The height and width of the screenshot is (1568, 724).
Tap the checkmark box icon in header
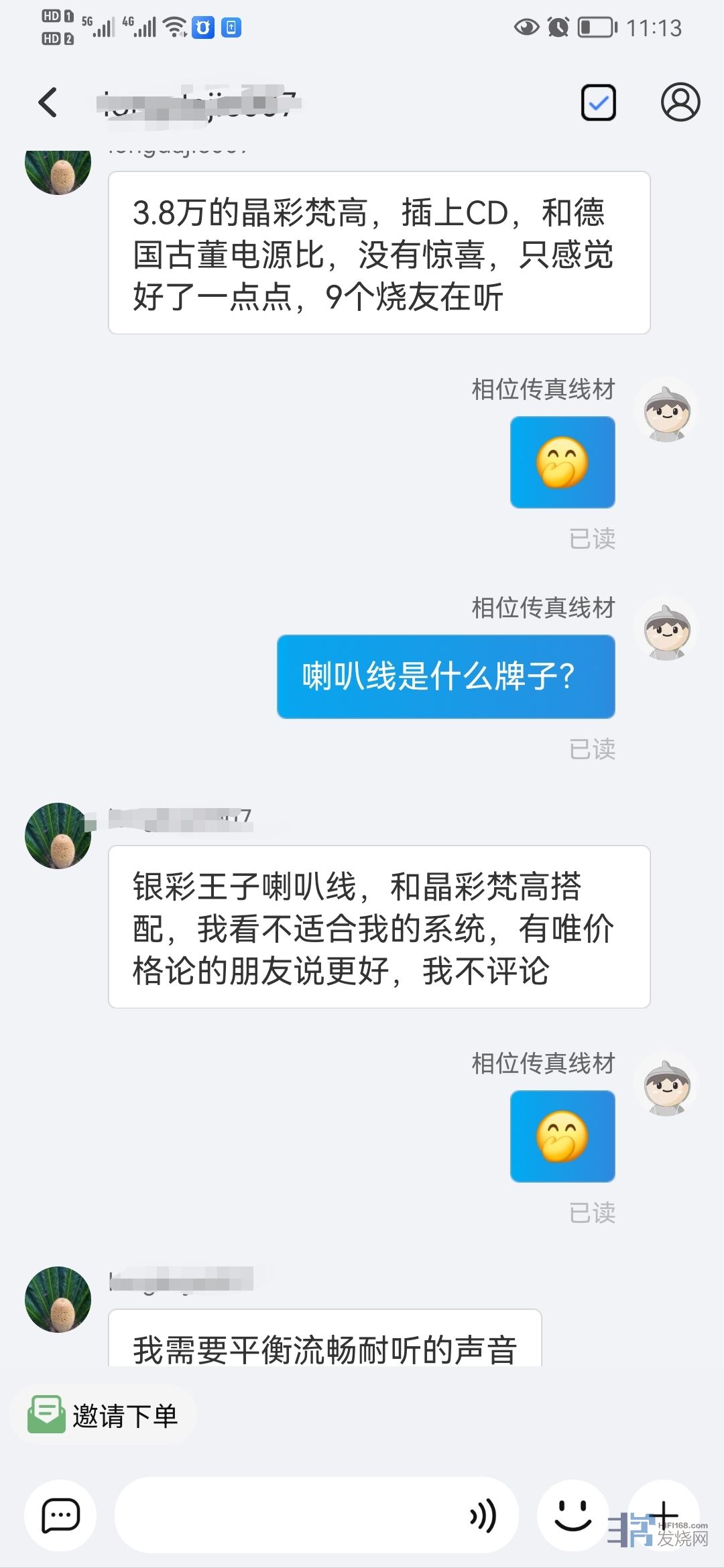pos(598,103)
